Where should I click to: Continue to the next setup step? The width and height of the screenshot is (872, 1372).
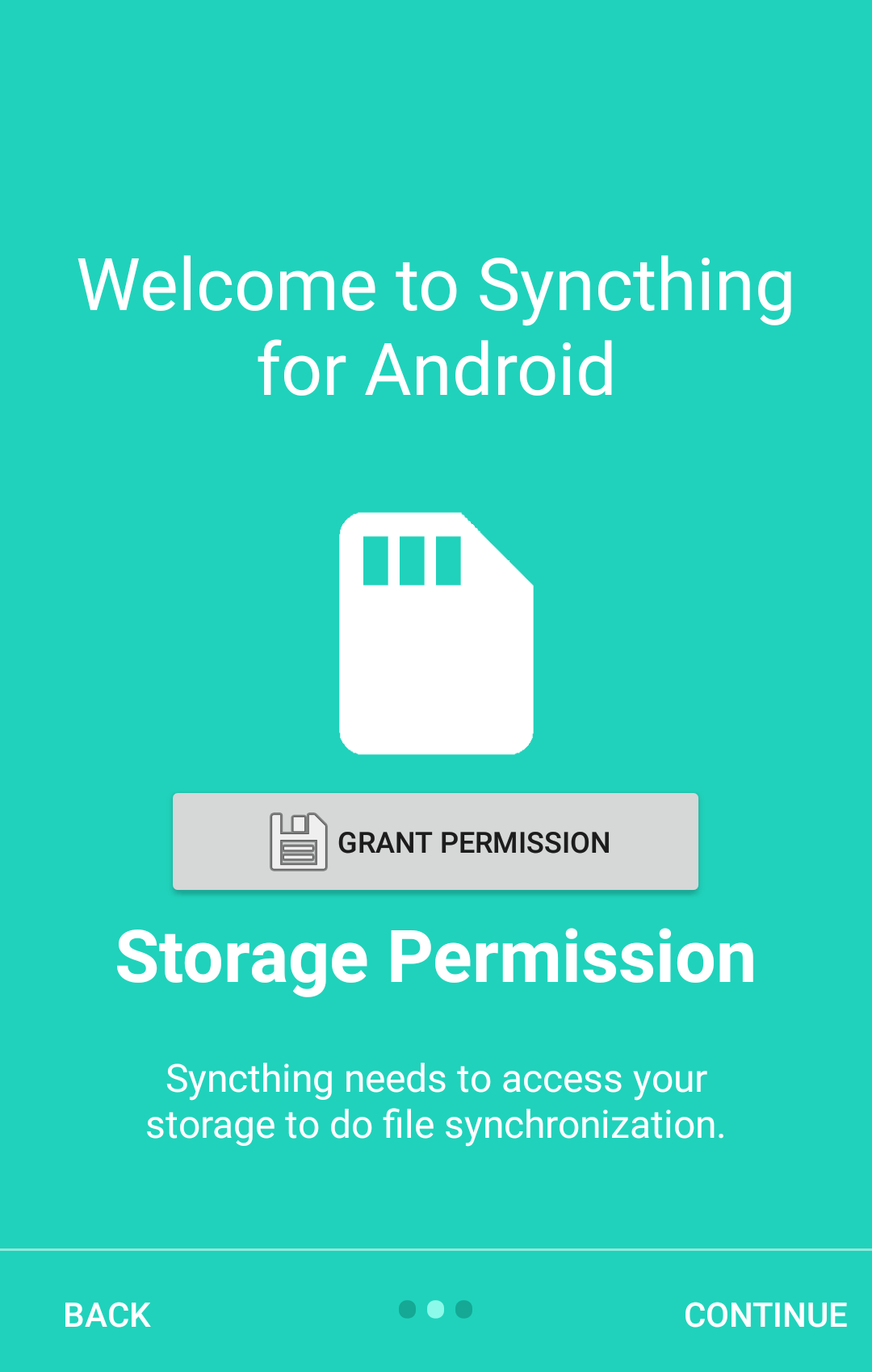[765, 1315]
